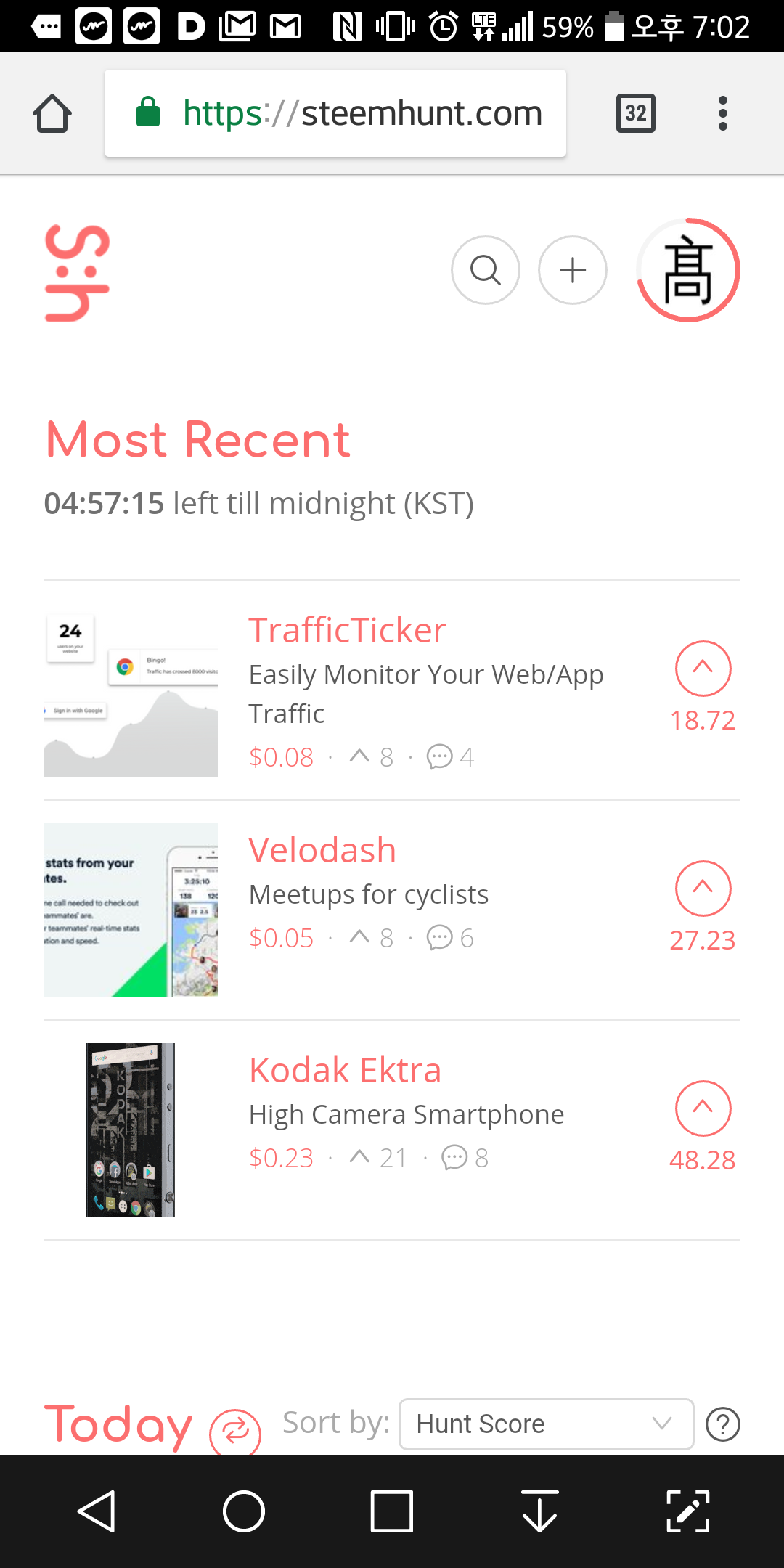The width and height of the screenshot is (784, 1568).
Task: Go back with the system back button
Action: (x=97, y=1511)
